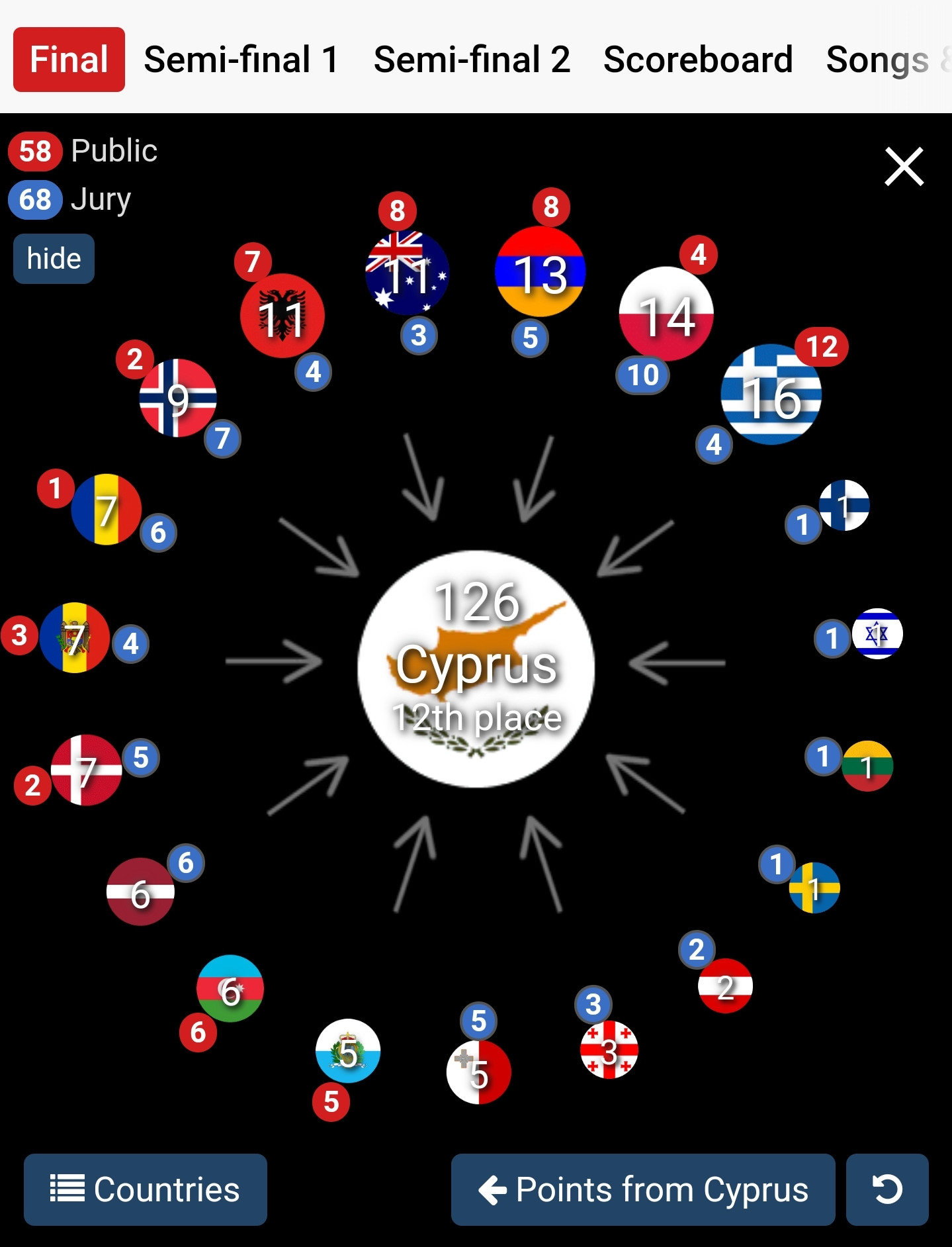952x1247 pixels.
Task: Select the Australia flag with 11 points
Action: click(408, 273)
